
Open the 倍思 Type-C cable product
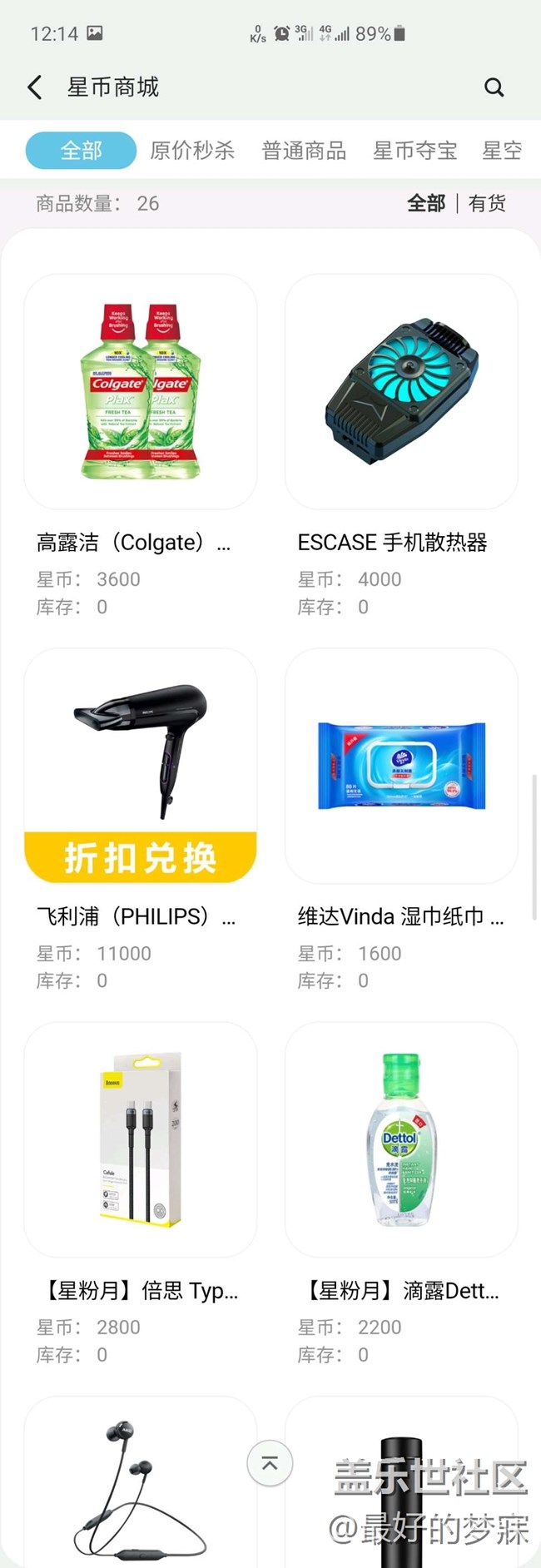[x=140, y=1139]
